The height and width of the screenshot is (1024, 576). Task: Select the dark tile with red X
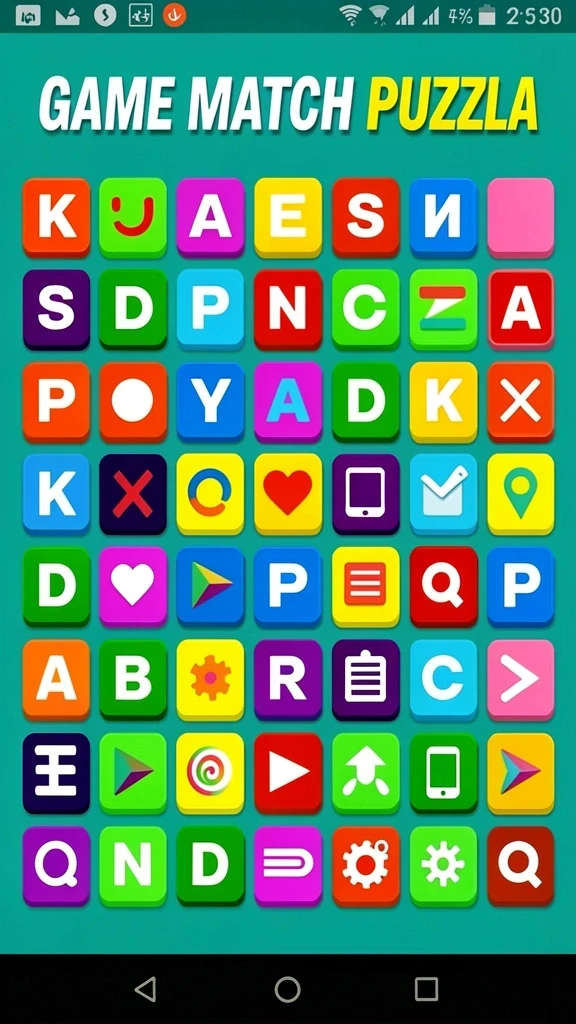click(x=133, y=494)
